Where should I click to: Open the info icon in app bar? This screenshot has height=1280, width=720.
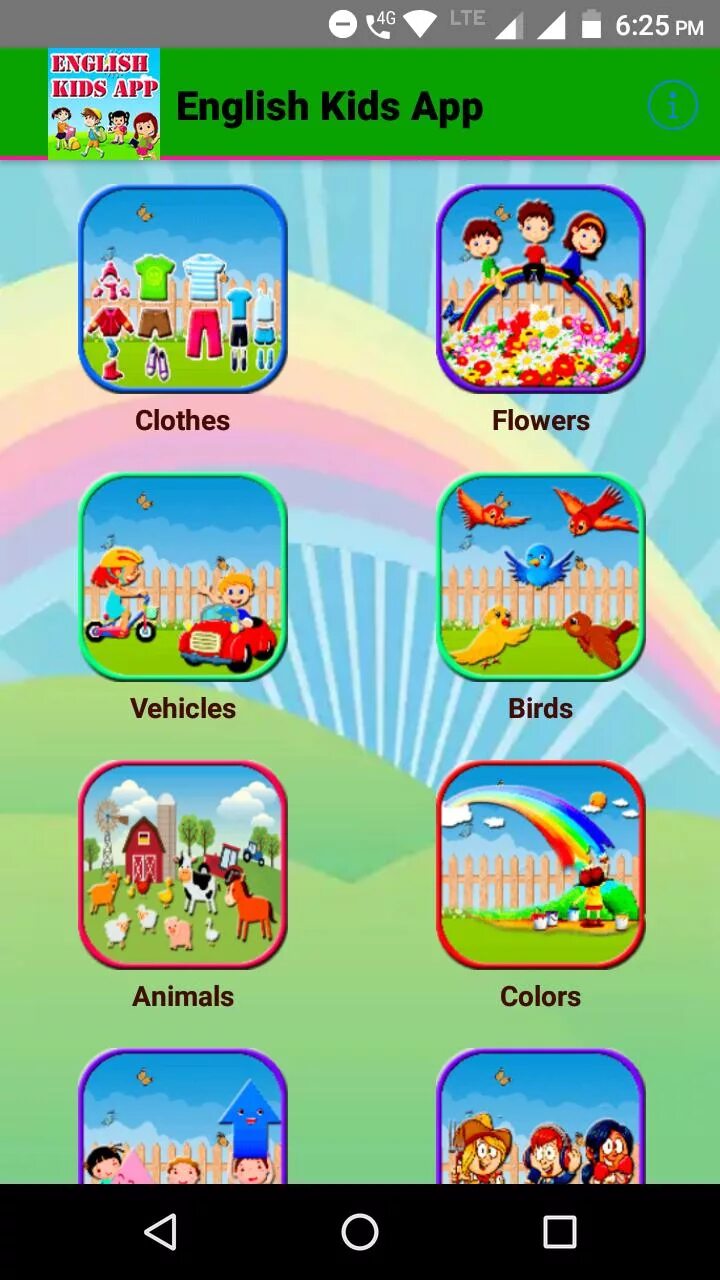coord(672,105)
